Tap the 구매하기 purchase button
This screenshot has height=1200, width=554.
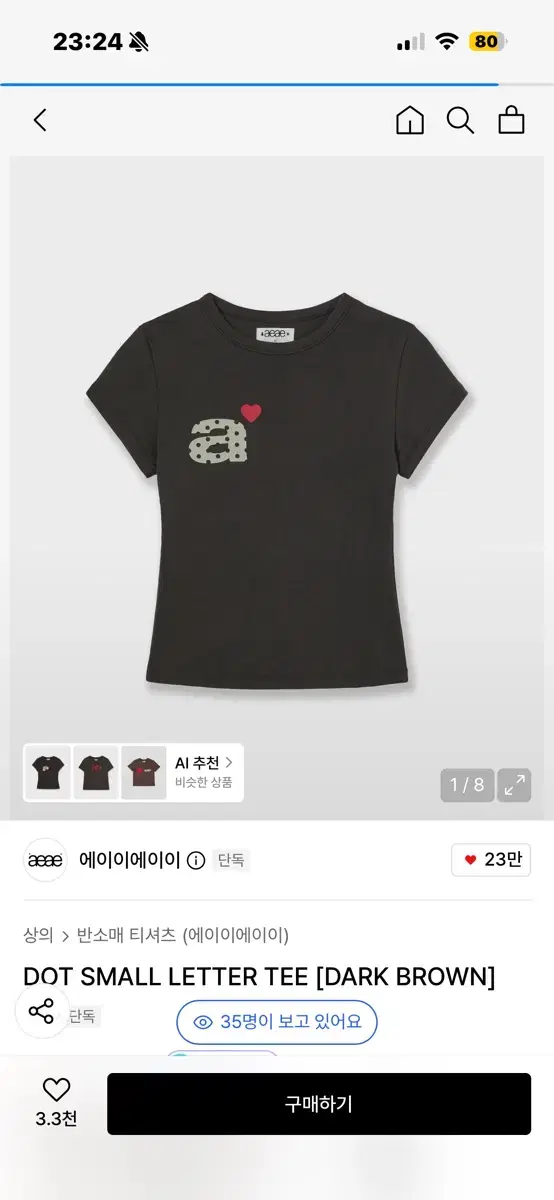319,1104
